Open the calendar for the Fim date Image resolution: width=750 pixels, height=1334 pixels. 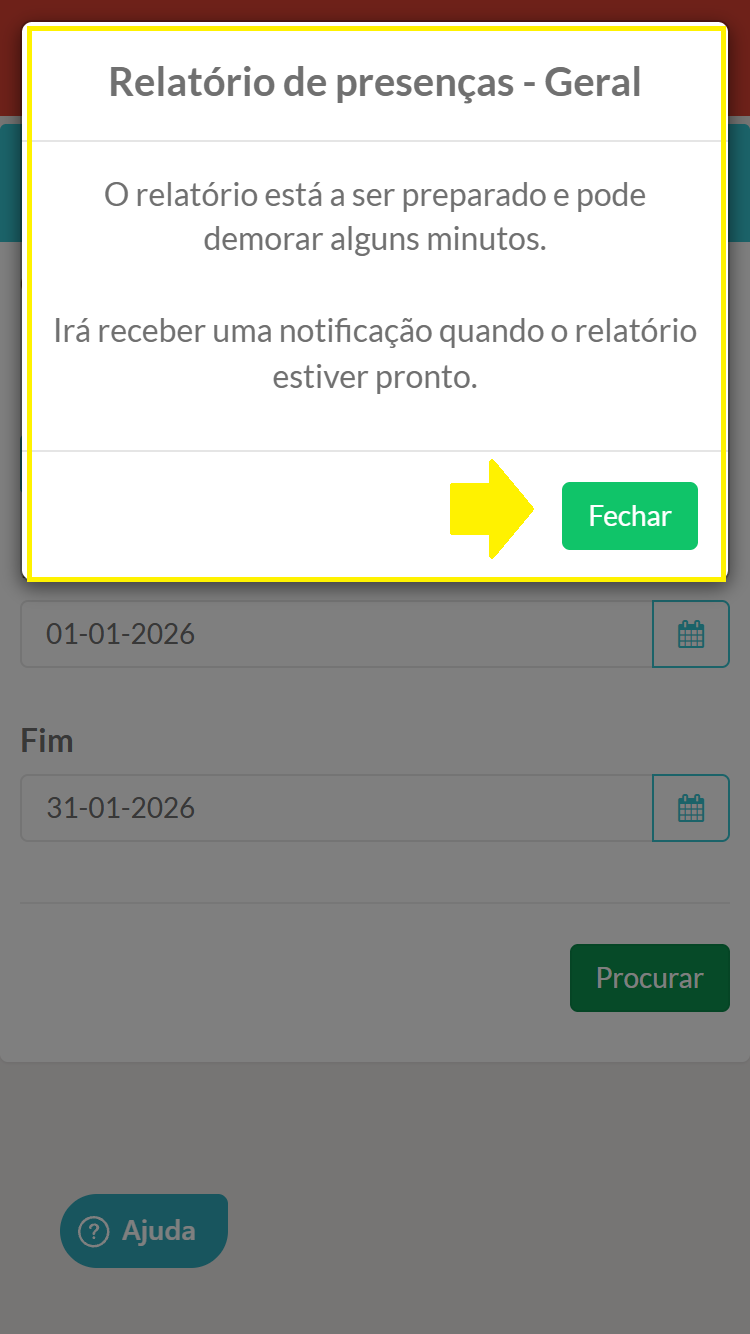point(691,808)
